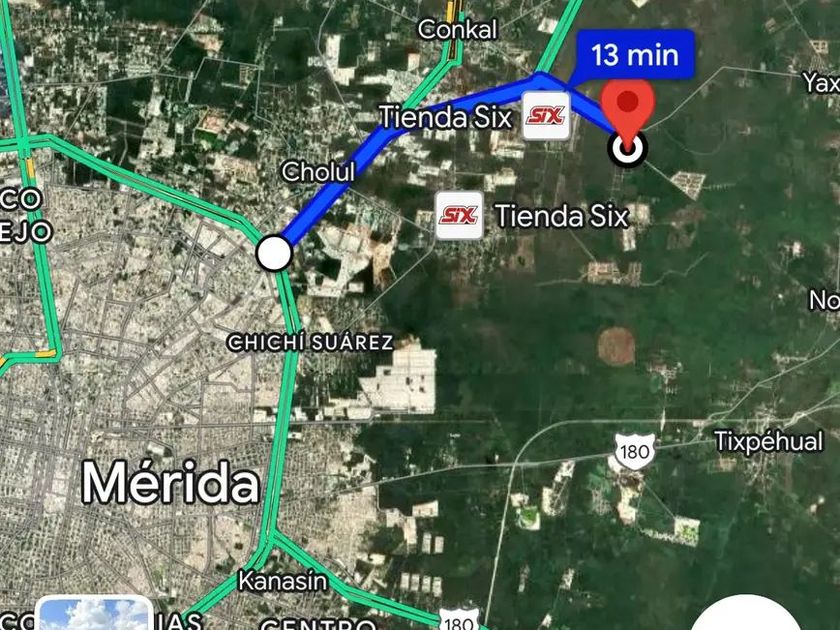Viewport: 840px width, 630px height.
Task: Tap the Tienda Six marker near the route
Action: (546, 116)
